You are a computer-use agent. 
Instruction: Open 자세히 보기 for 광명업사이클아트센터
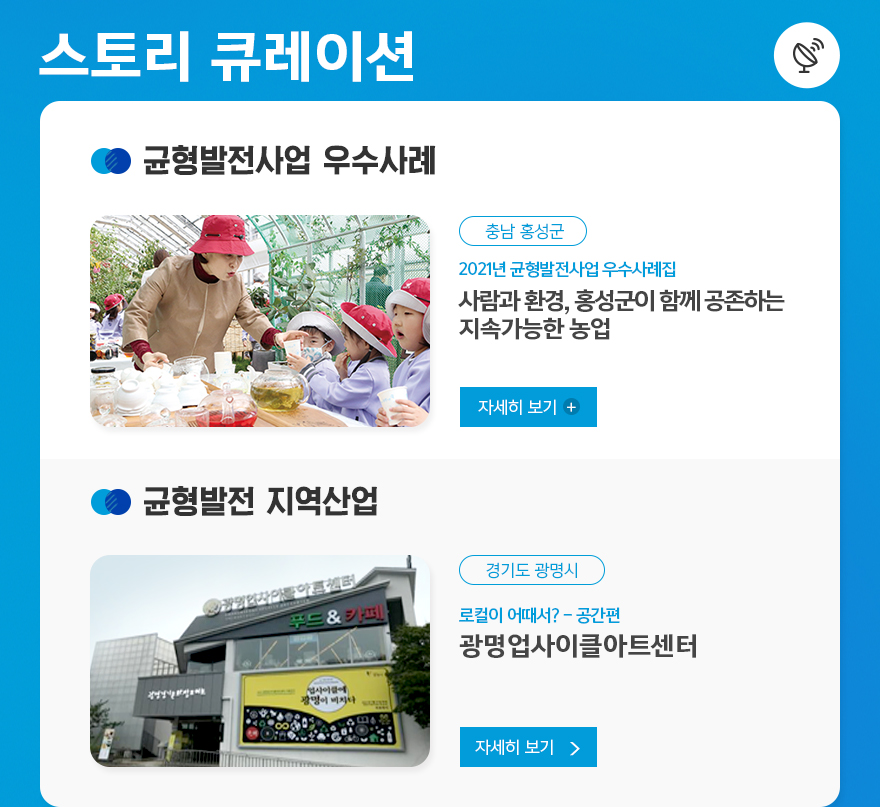528,747
